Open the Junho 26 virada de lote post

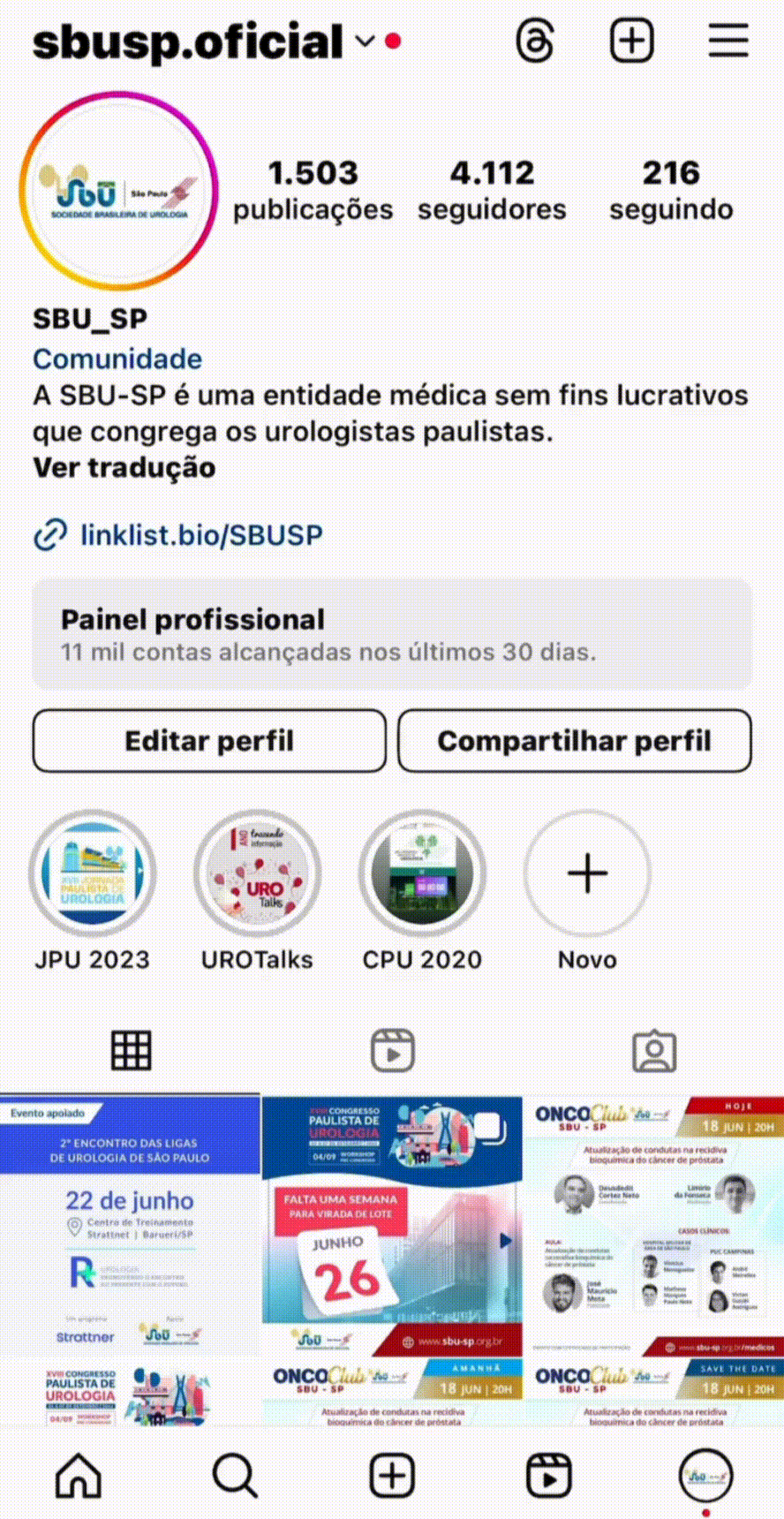(392, 1225)
